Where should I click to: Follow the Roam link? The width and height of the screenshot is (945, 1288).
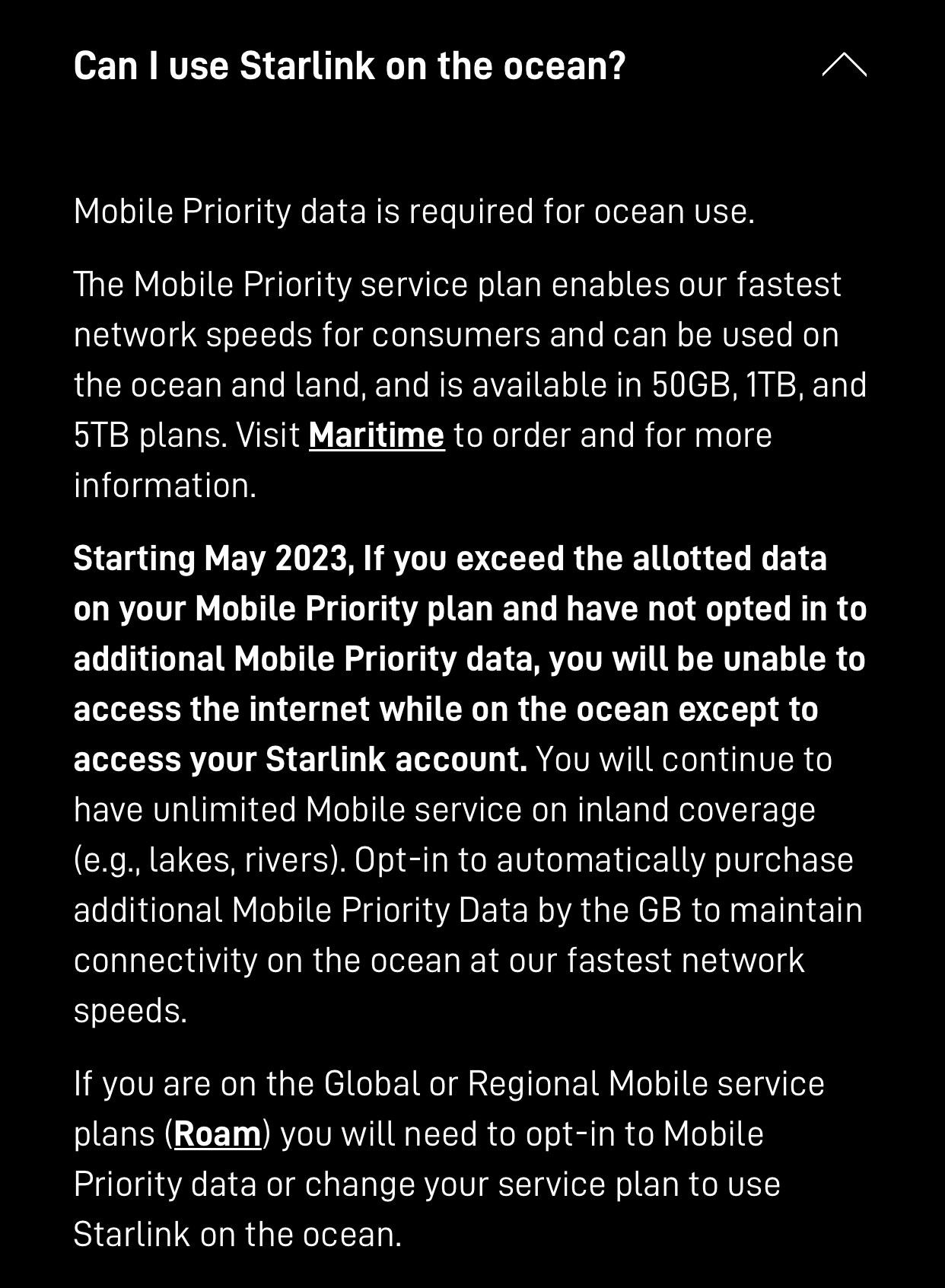click(x=218, y=1134)
